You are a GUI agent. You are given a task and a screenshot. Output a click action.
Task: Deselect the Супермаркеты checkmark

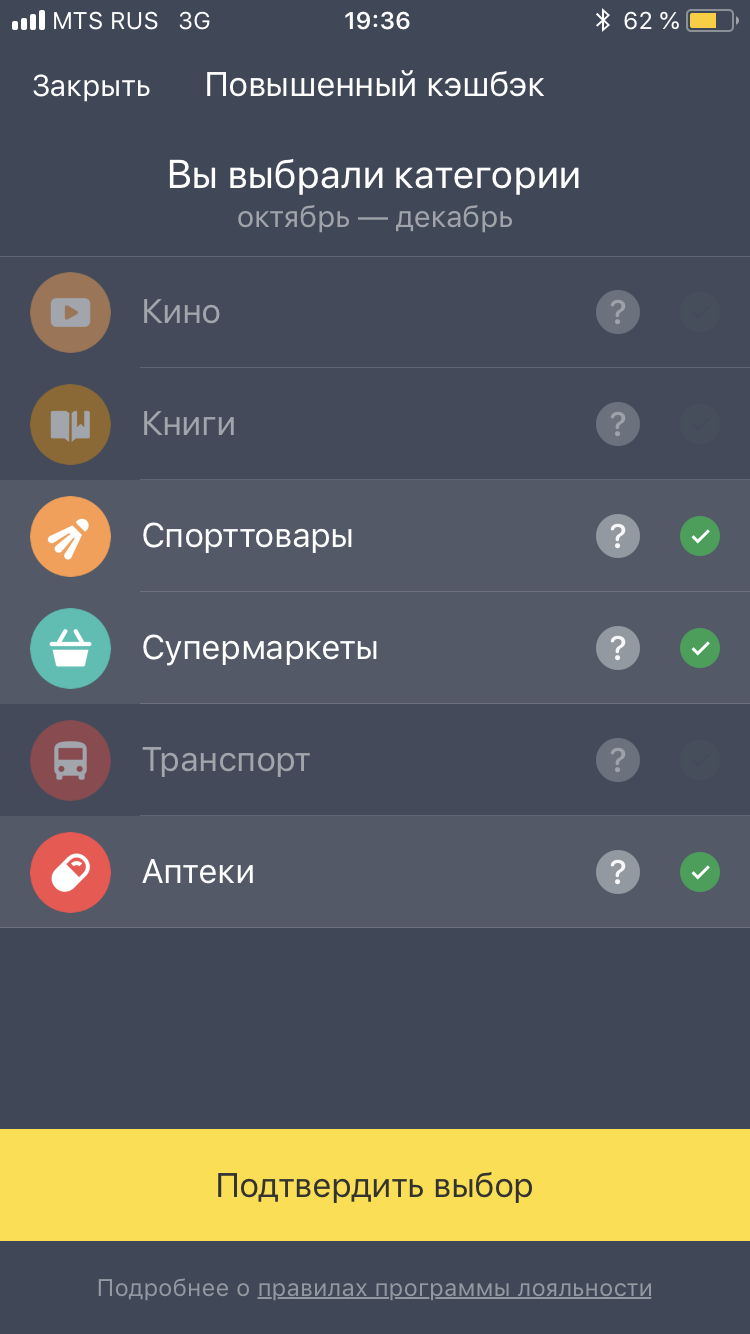[700, 648]
